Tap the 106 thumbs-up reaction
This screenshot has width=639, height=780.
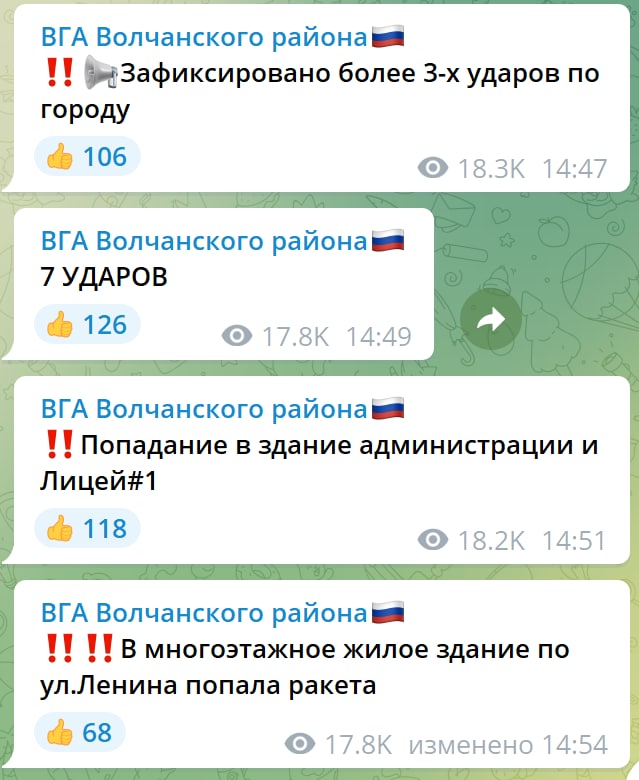[87, 156]
